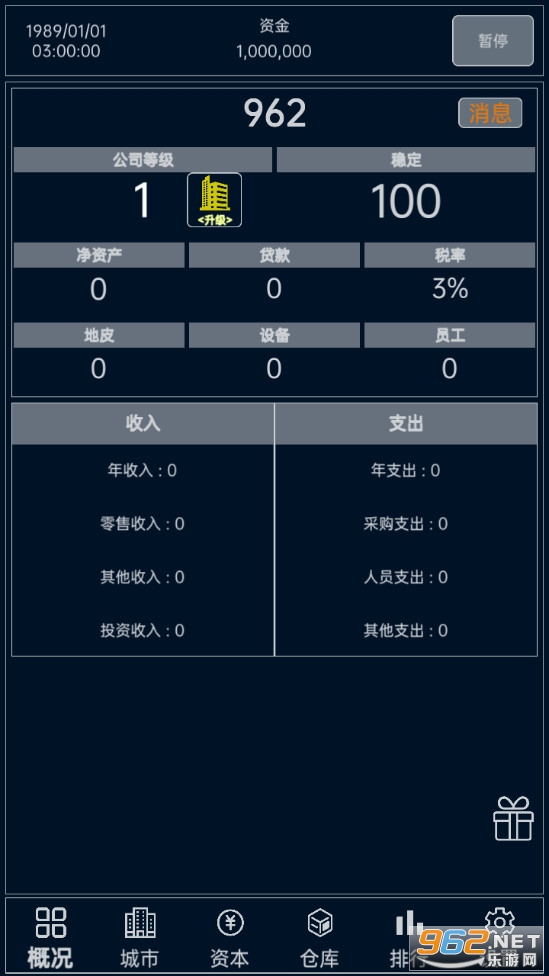The width and height of the screenshot is (549, 976).
Task: Open the 消息 messages button
Action: (x=490, y=113)
